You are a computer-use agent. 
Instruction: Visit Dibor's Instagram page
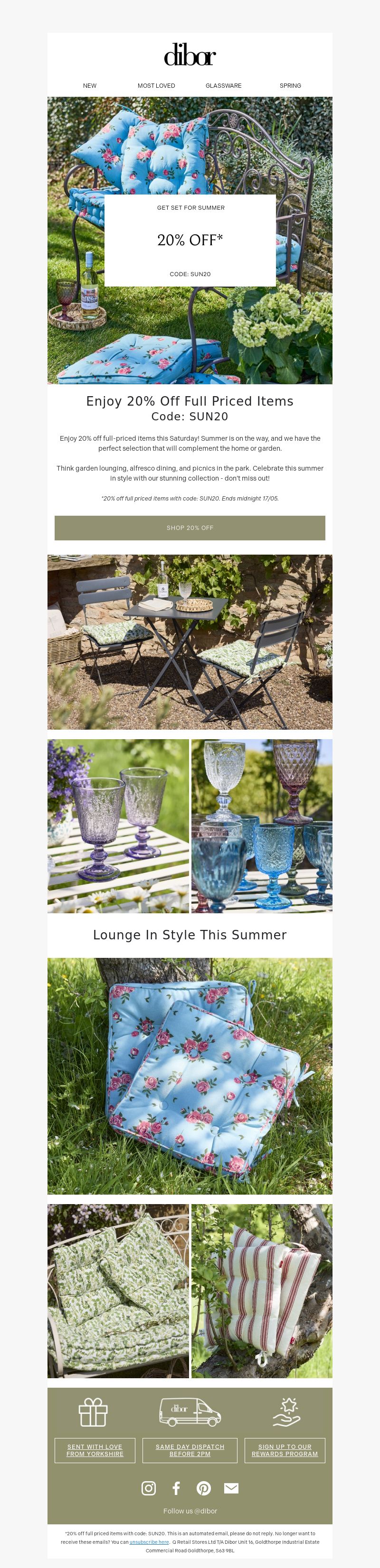[149, 1488]
